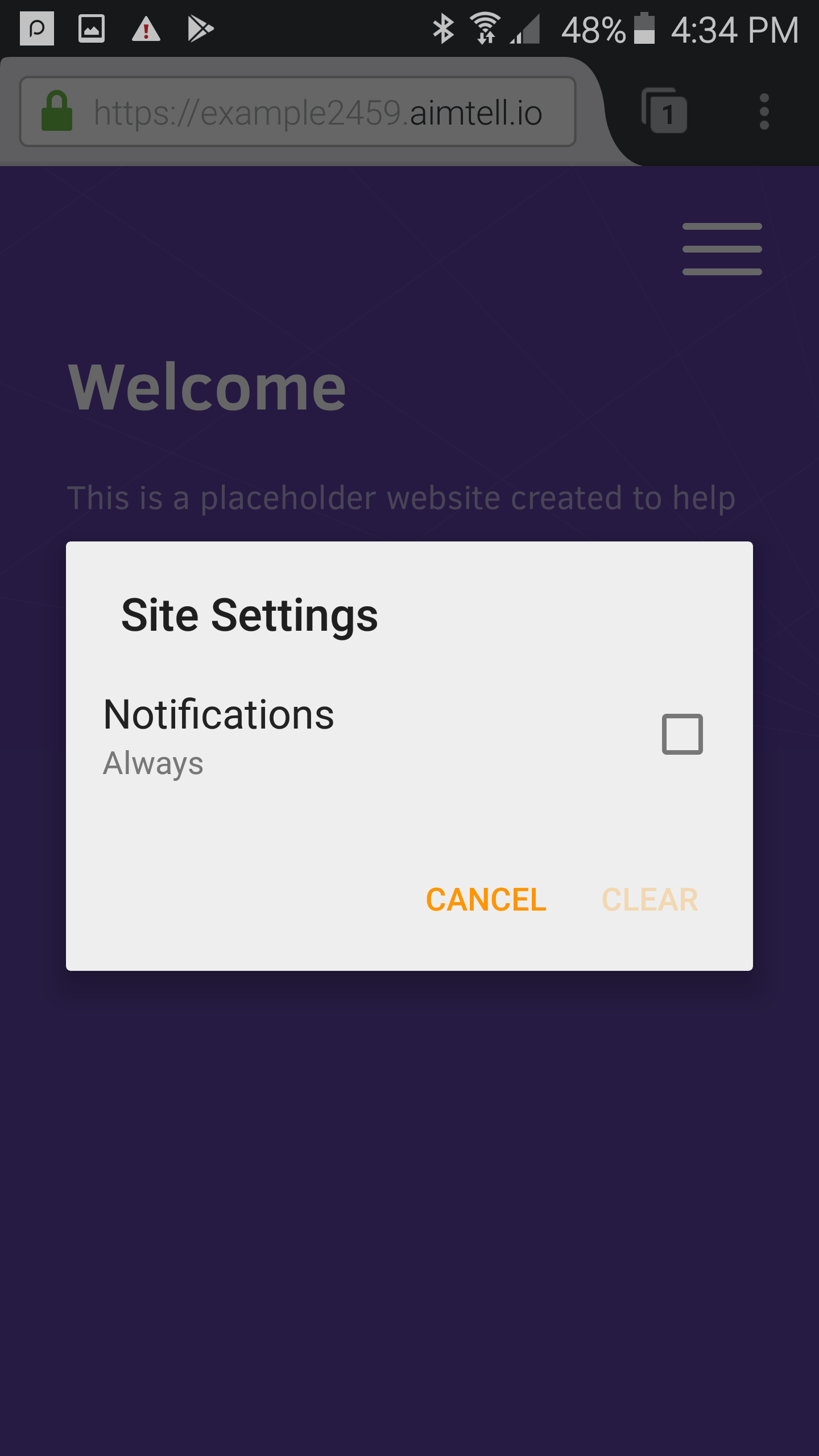Screen dimensions: 819x1456
Task: Tap the green padlock security icon
Action: pyautogui.click(x=57, y=111)
